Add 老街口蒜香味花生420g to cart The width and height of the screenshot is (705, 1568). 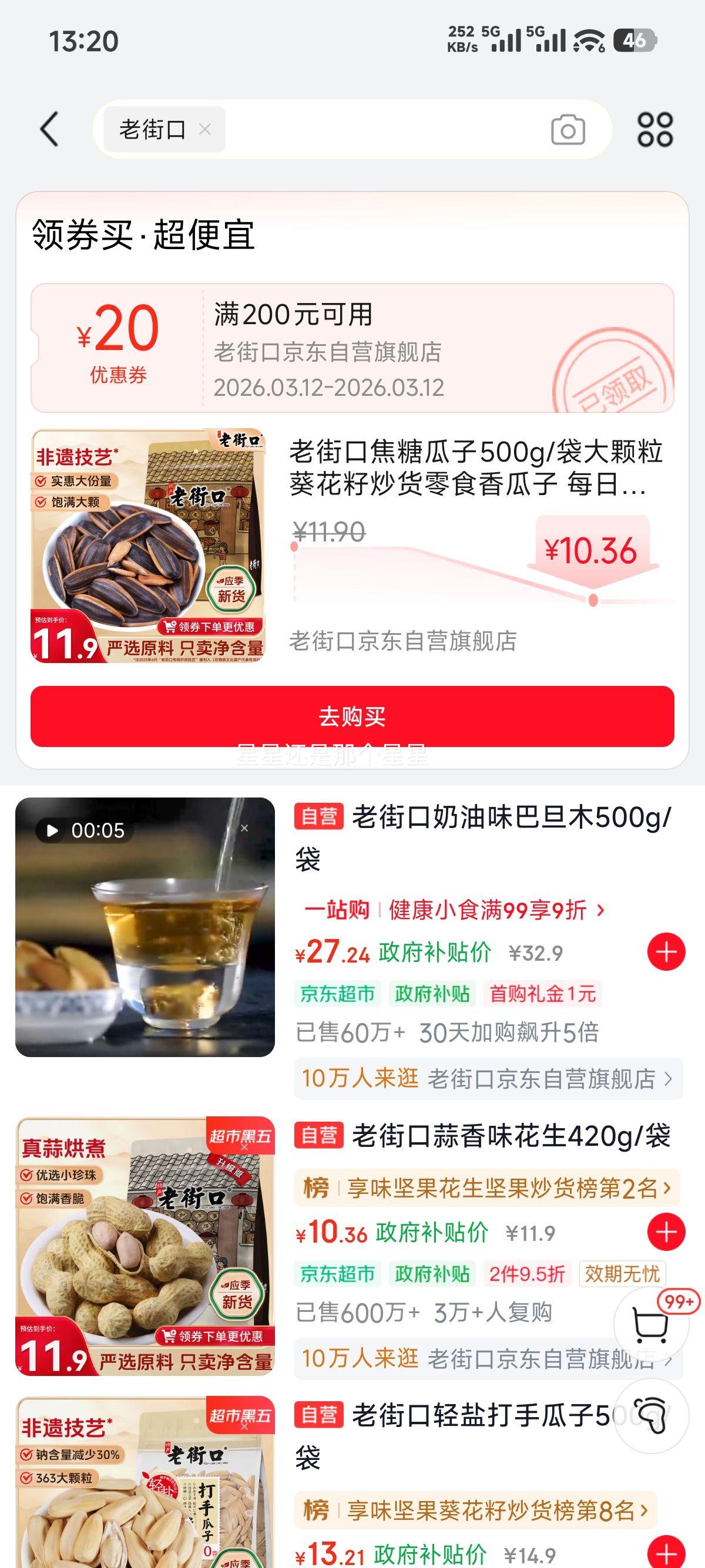pos(666,1233)
